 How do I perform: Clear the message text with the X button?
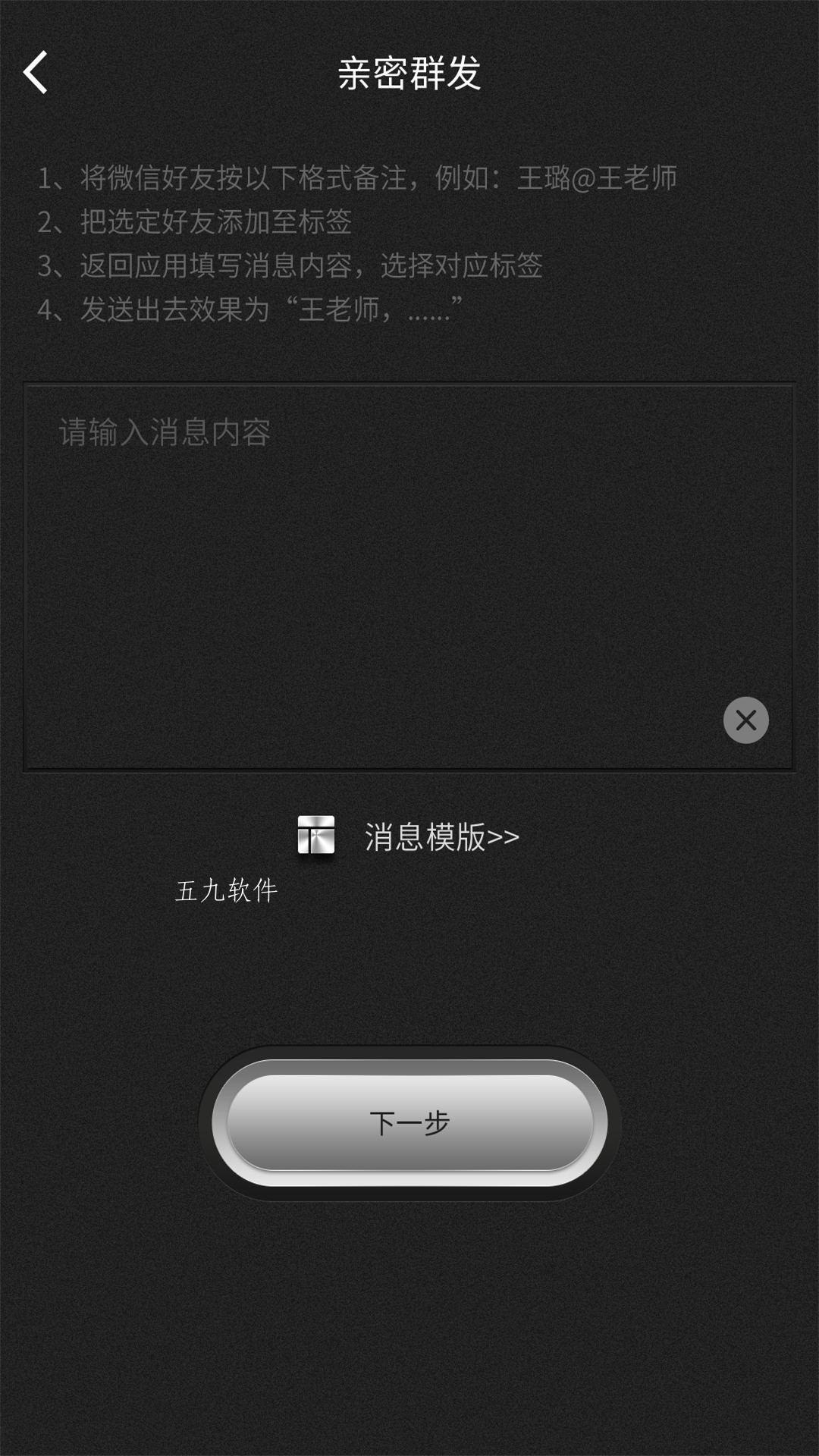746,720
